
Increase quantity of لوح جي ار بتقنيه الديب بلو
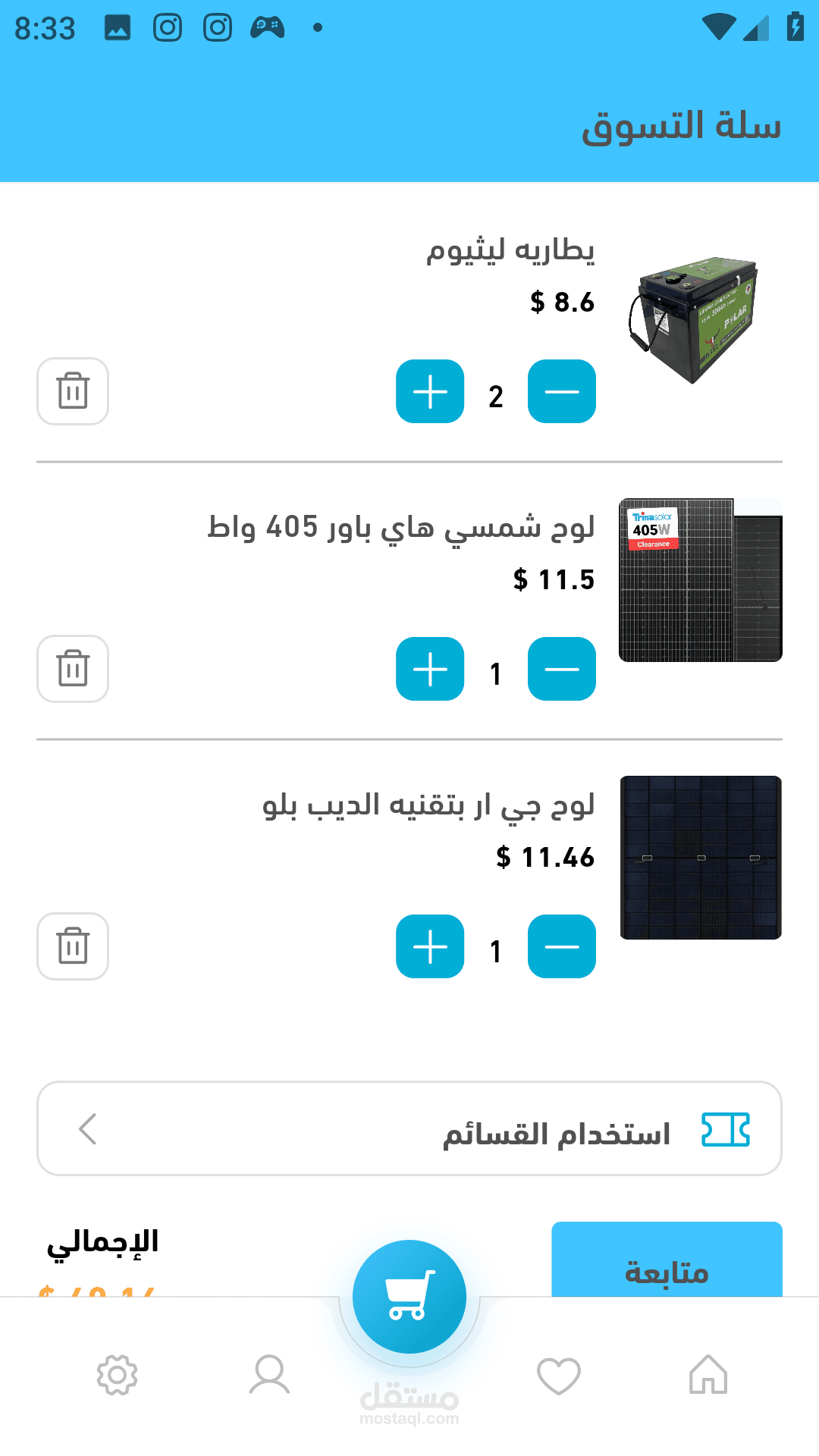click(x=430, y=946)
